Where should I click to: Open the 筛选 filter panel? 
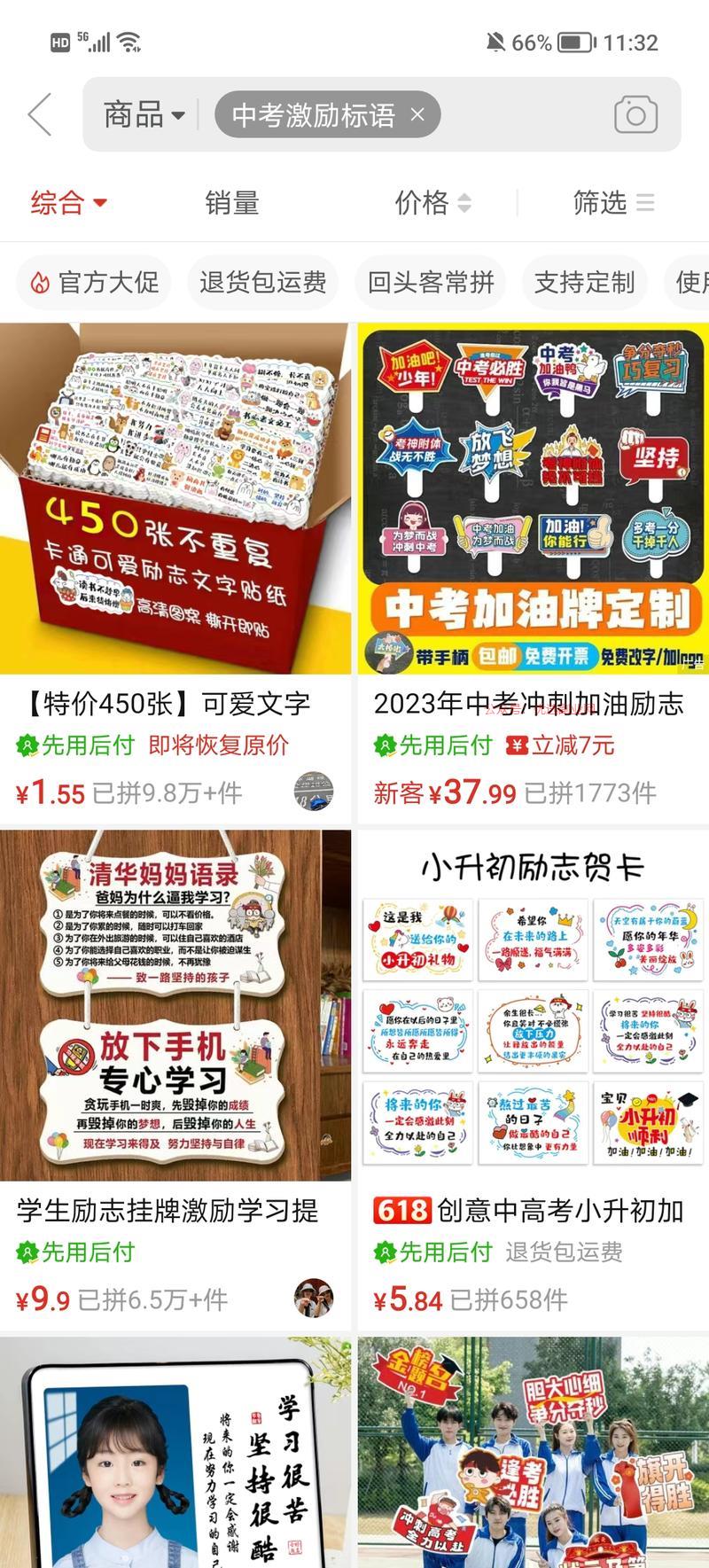[x=613, y=202]
